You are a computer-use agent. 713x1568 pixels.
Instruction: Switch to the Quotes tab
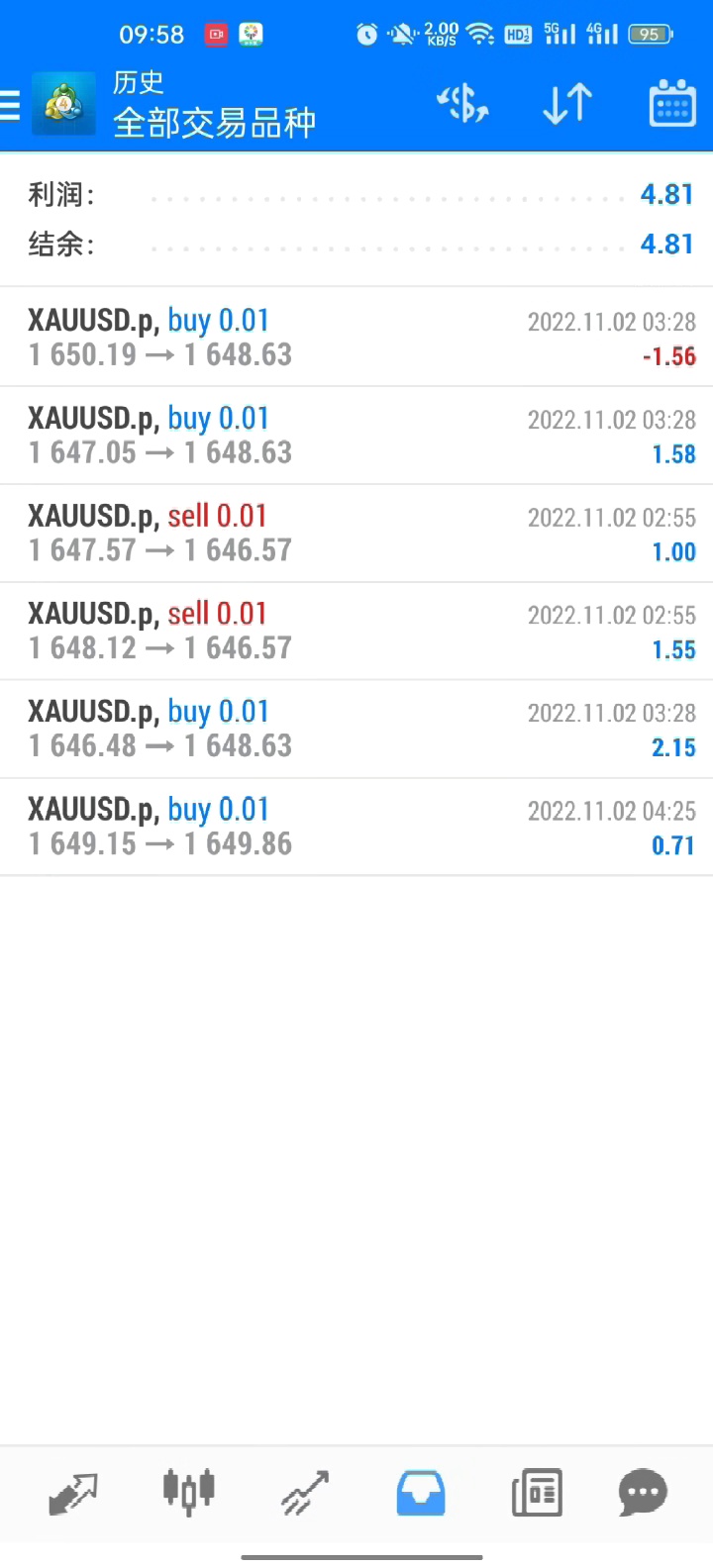(73, 1493)
